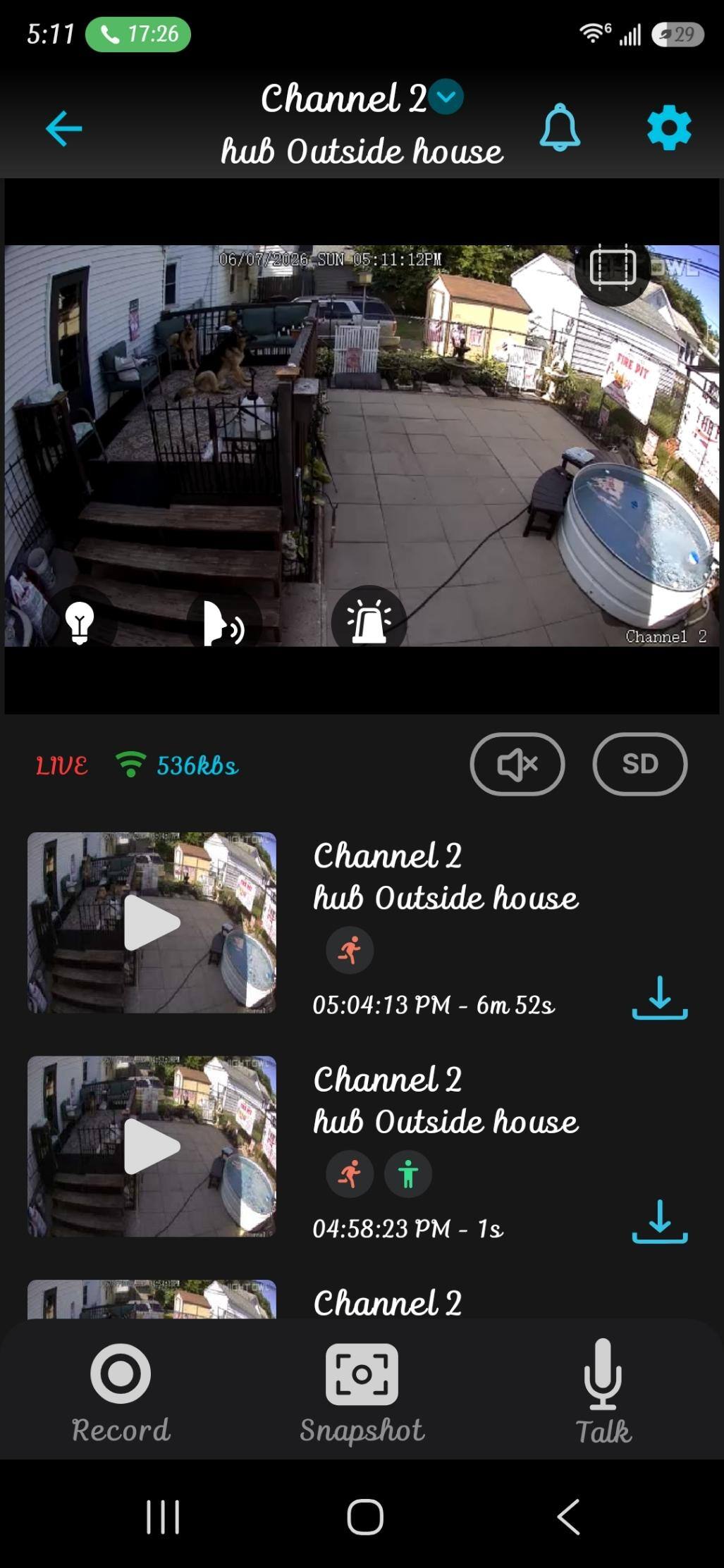This screenshot has height=1568, width=724.
Task: Expand the Channel 2 dropdown
Action: [446, 97]
